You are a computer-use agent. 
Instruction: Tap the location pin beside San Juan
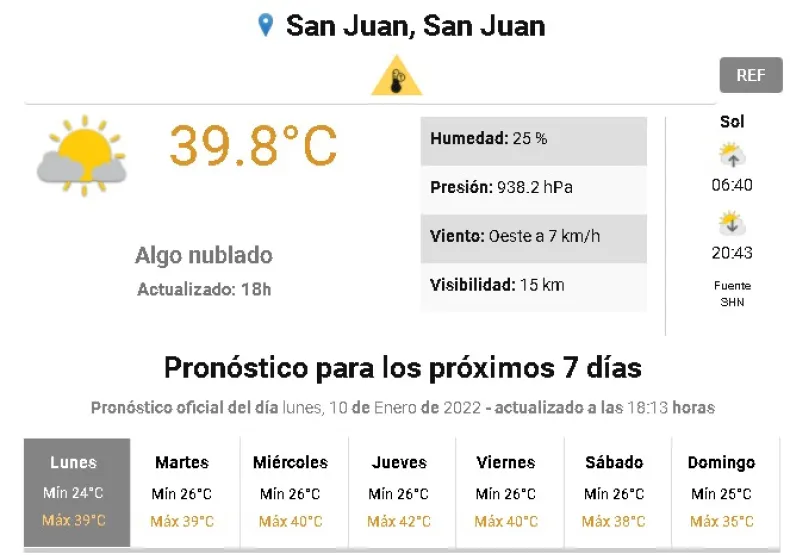point(265,25)
